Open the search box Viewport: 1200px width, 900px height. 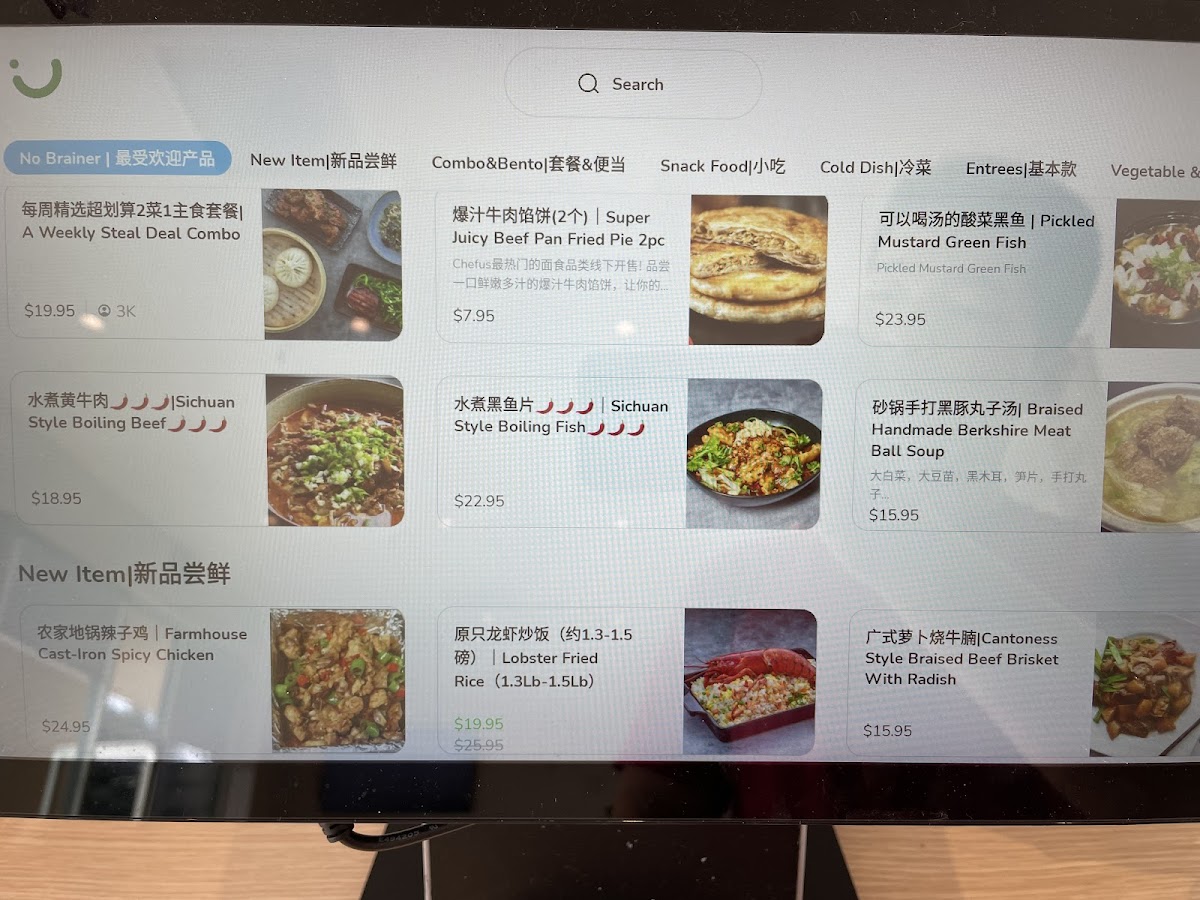633,84
